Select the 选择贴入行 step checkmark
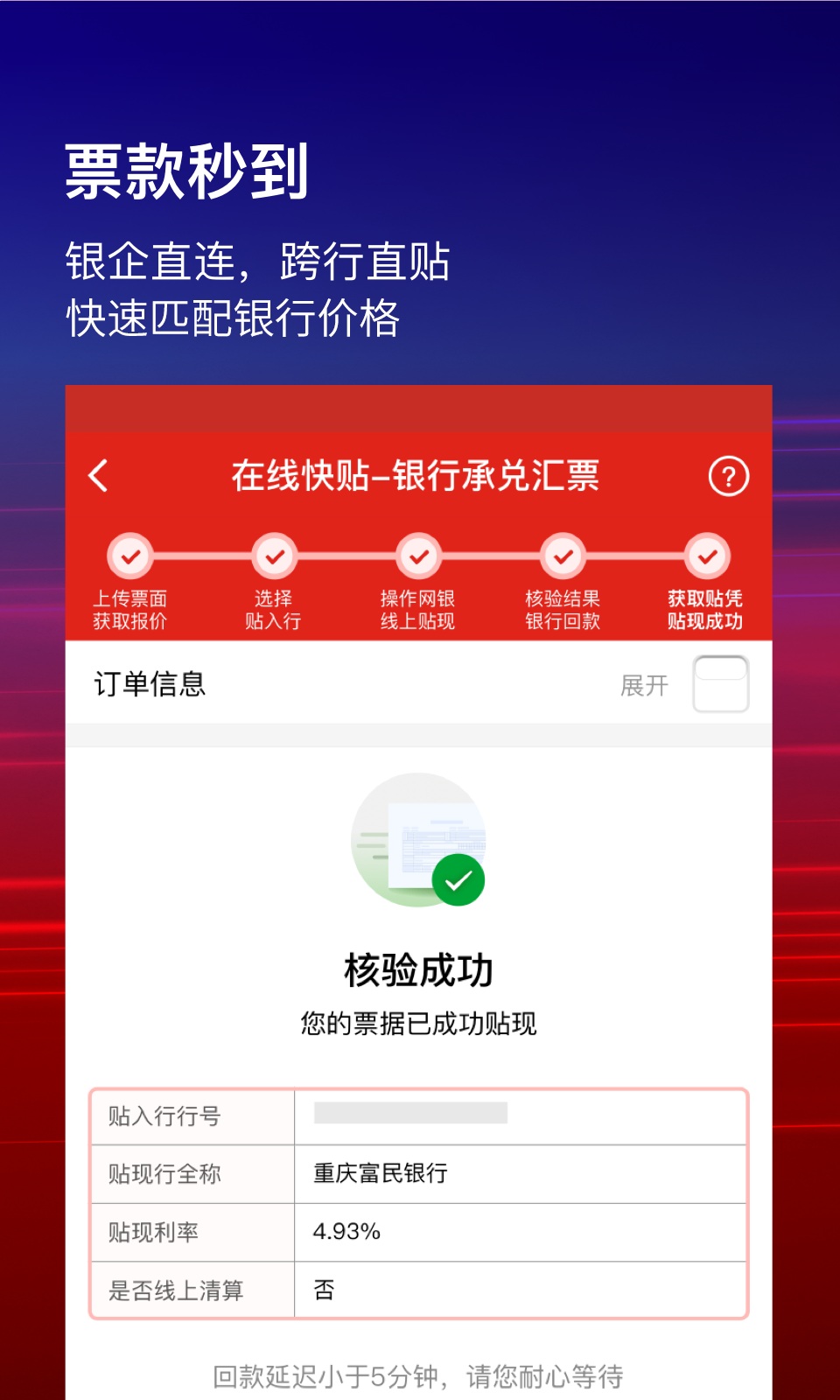Image resolution: width=840 pixels, height=1400 pixels. [x=275, y=556]
